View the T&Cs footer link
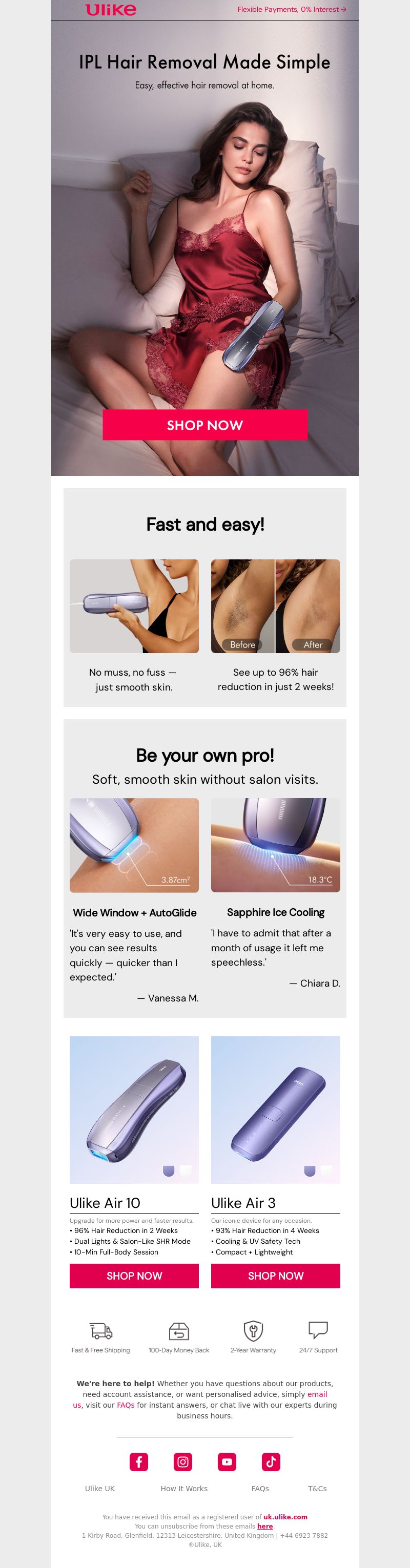The height and width of the screenshot is (1568, 410). tap(317, 1488)
